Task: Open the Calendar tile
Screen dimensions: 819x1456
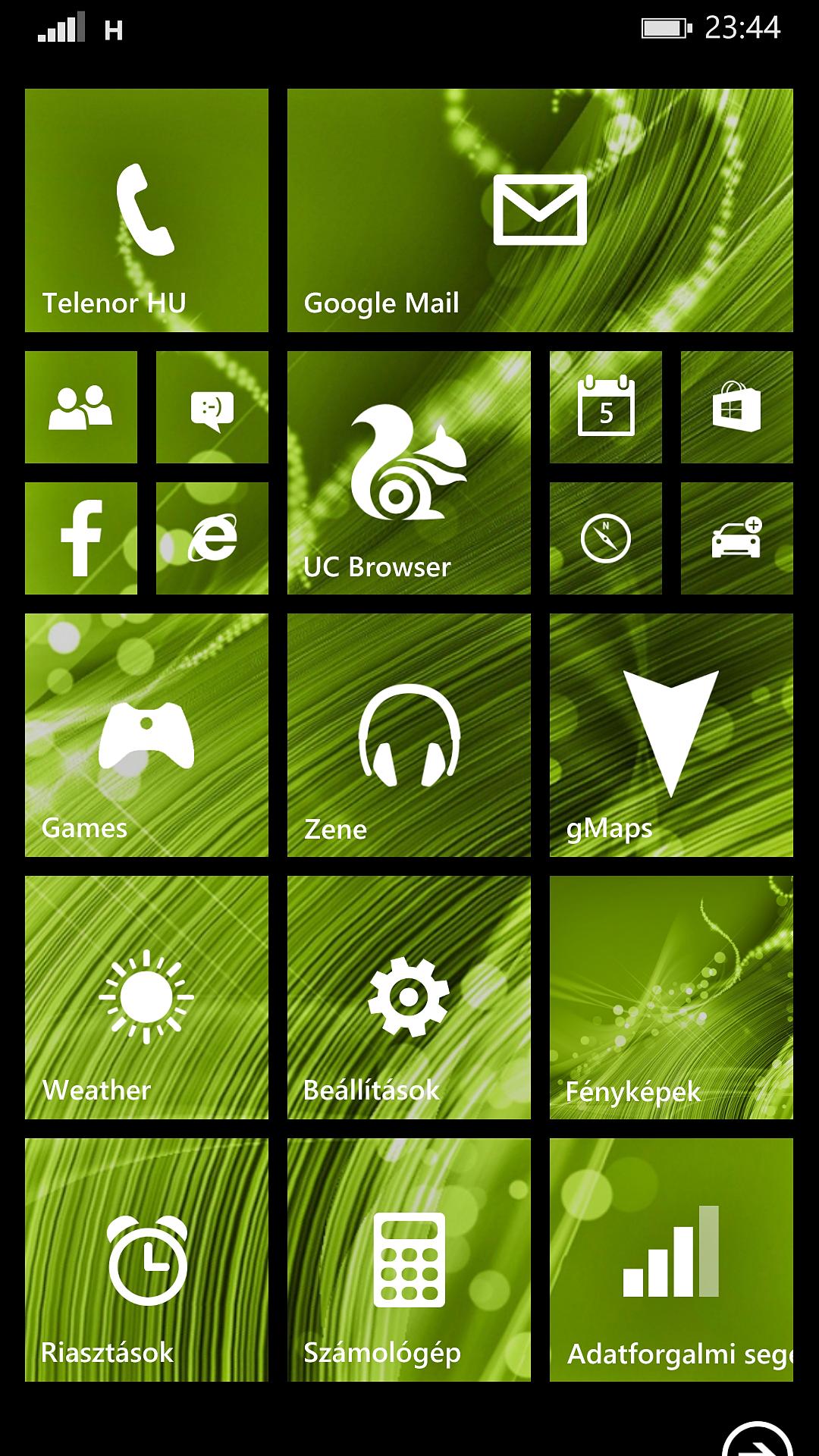Action: (606, 407)
